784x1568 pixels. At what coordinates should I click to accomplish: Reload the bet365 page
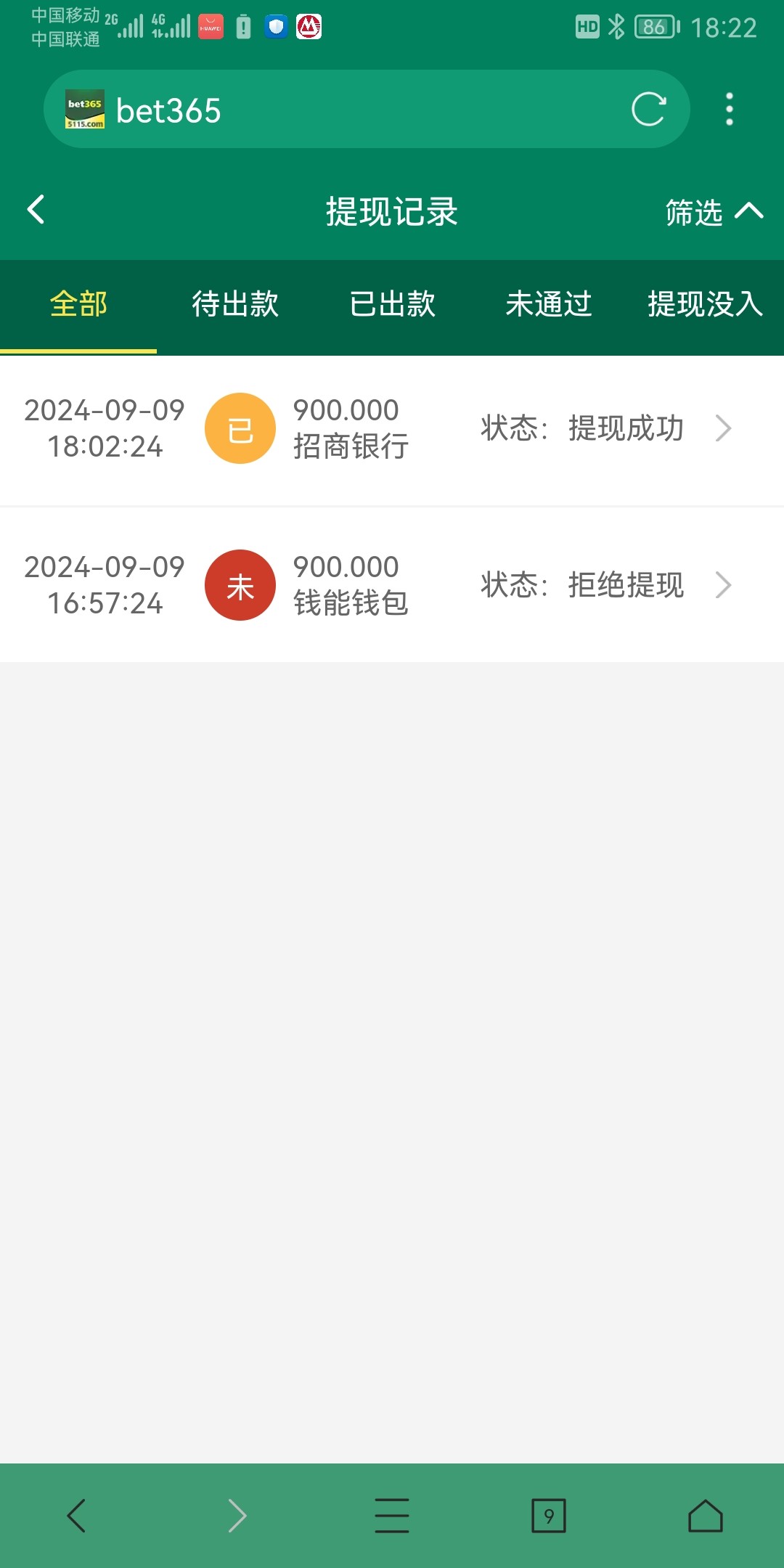point(648,110)
